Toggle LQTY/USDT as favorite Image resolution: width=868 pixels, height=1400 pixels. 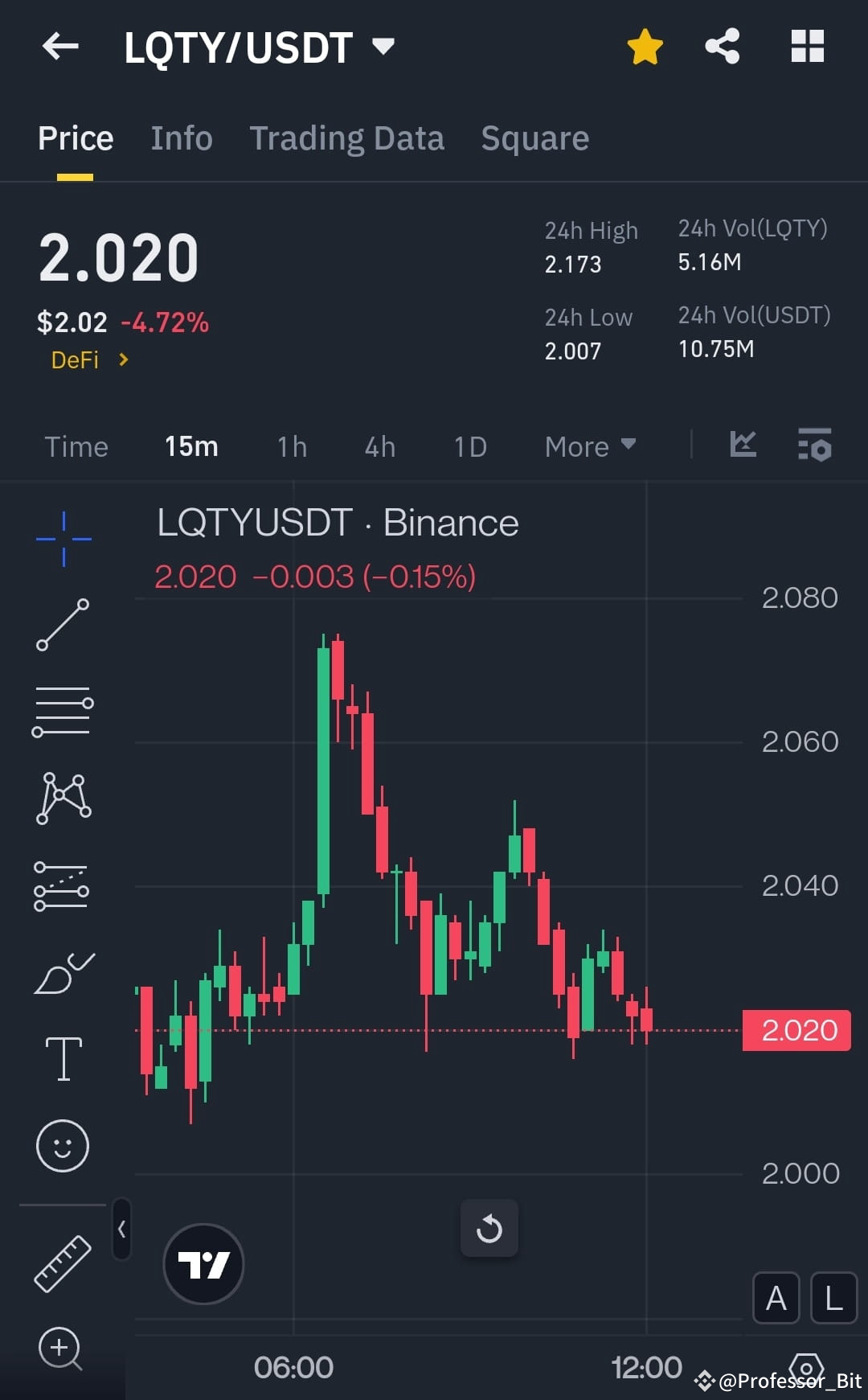point(645,47)
